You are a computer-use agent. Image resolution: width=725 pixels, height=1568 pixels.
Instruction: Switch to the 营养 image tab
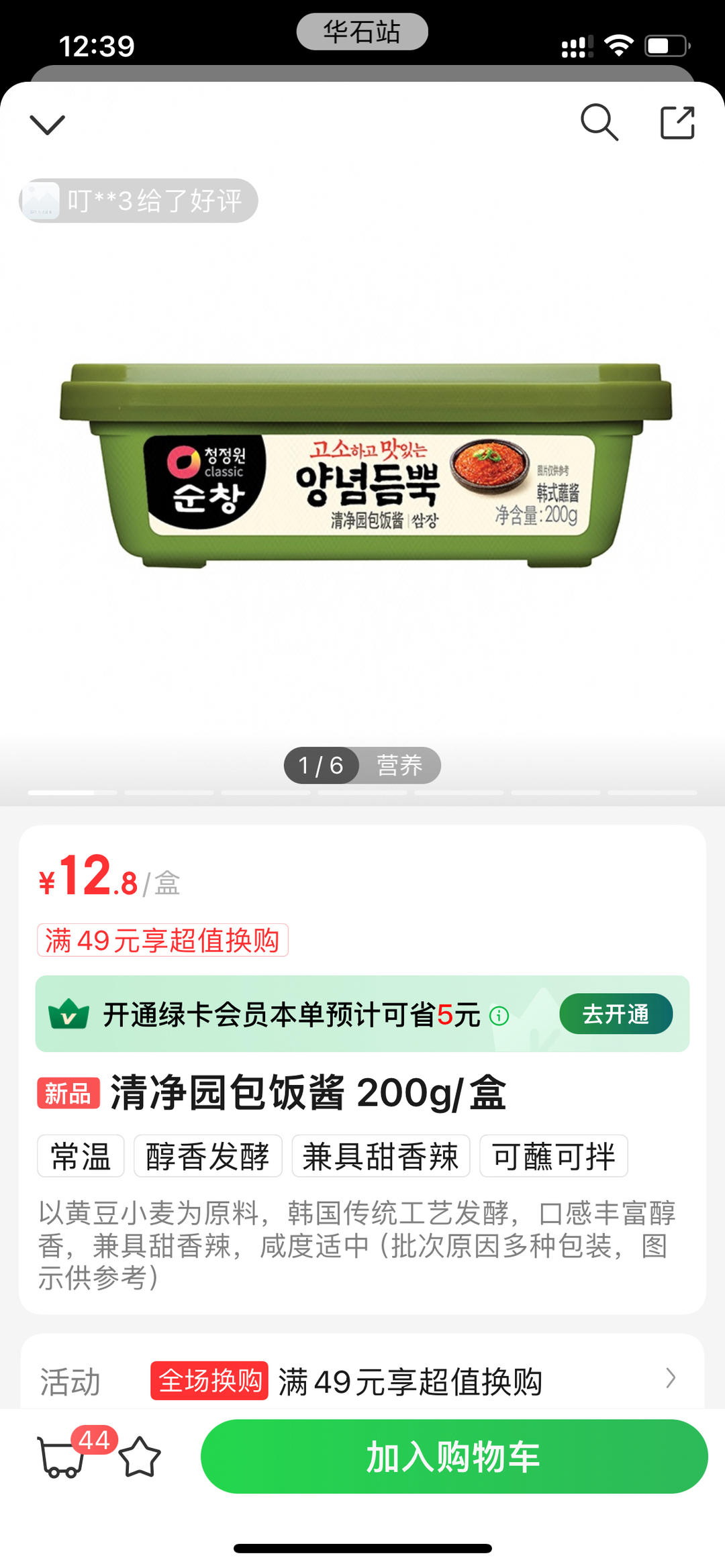click(x=401, y=766)
